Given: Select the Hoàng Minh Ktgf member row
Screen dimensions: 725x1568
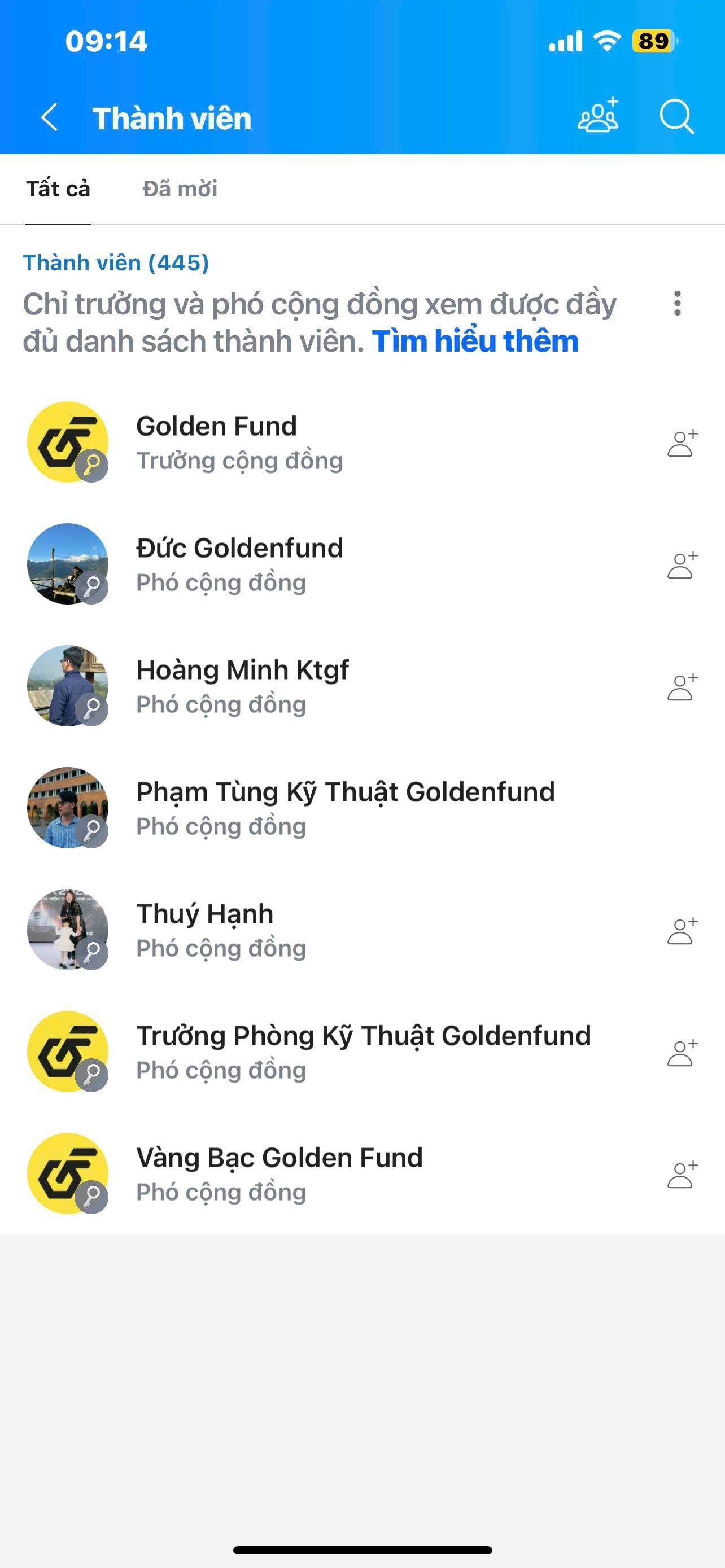Looking at the screenshot, I should [x=304, y=685].
